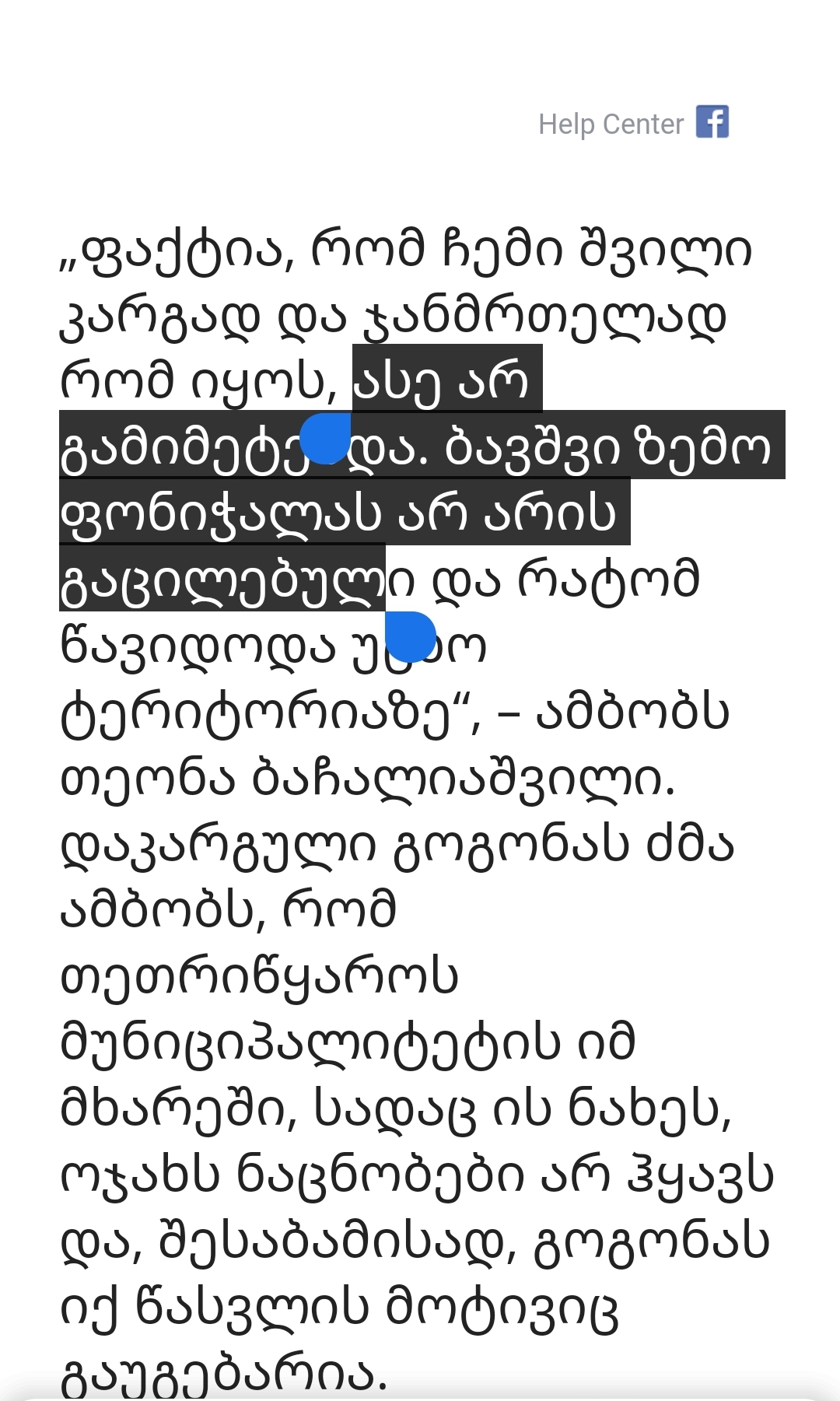Tap the Facebook logo icon

(x=712, y=122)
